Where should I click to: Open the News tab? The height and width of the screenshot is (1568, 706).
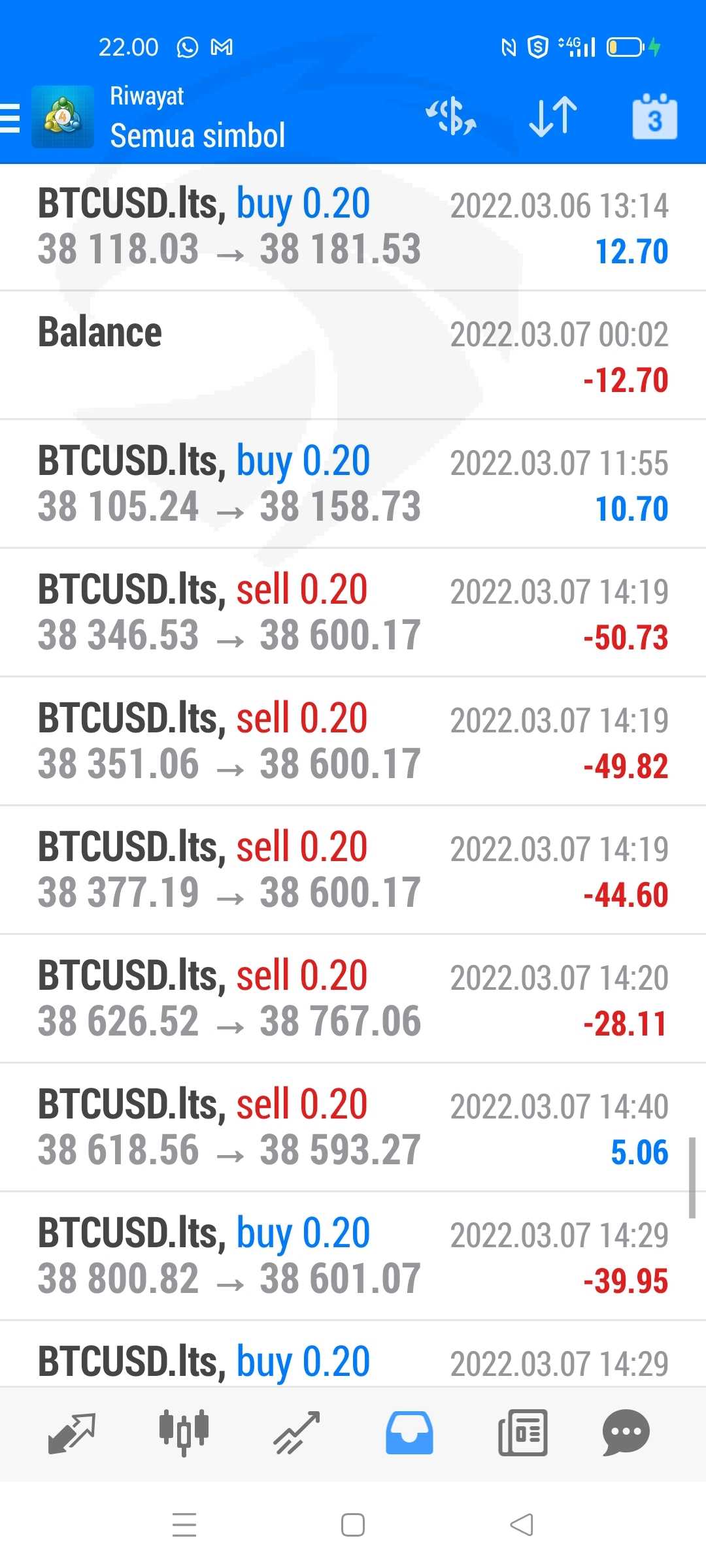522,1433
